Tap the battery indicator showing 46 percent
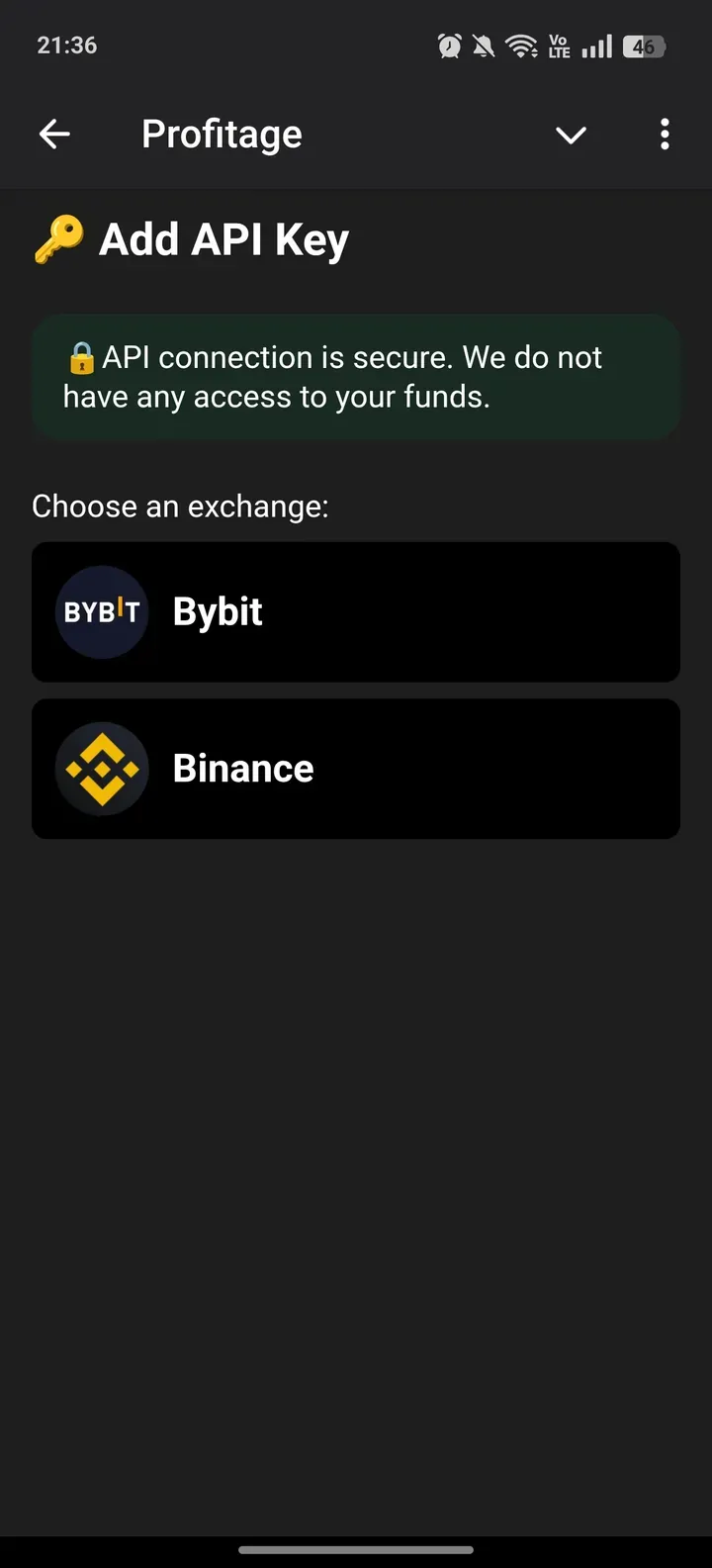 click(x=644, y=46)
